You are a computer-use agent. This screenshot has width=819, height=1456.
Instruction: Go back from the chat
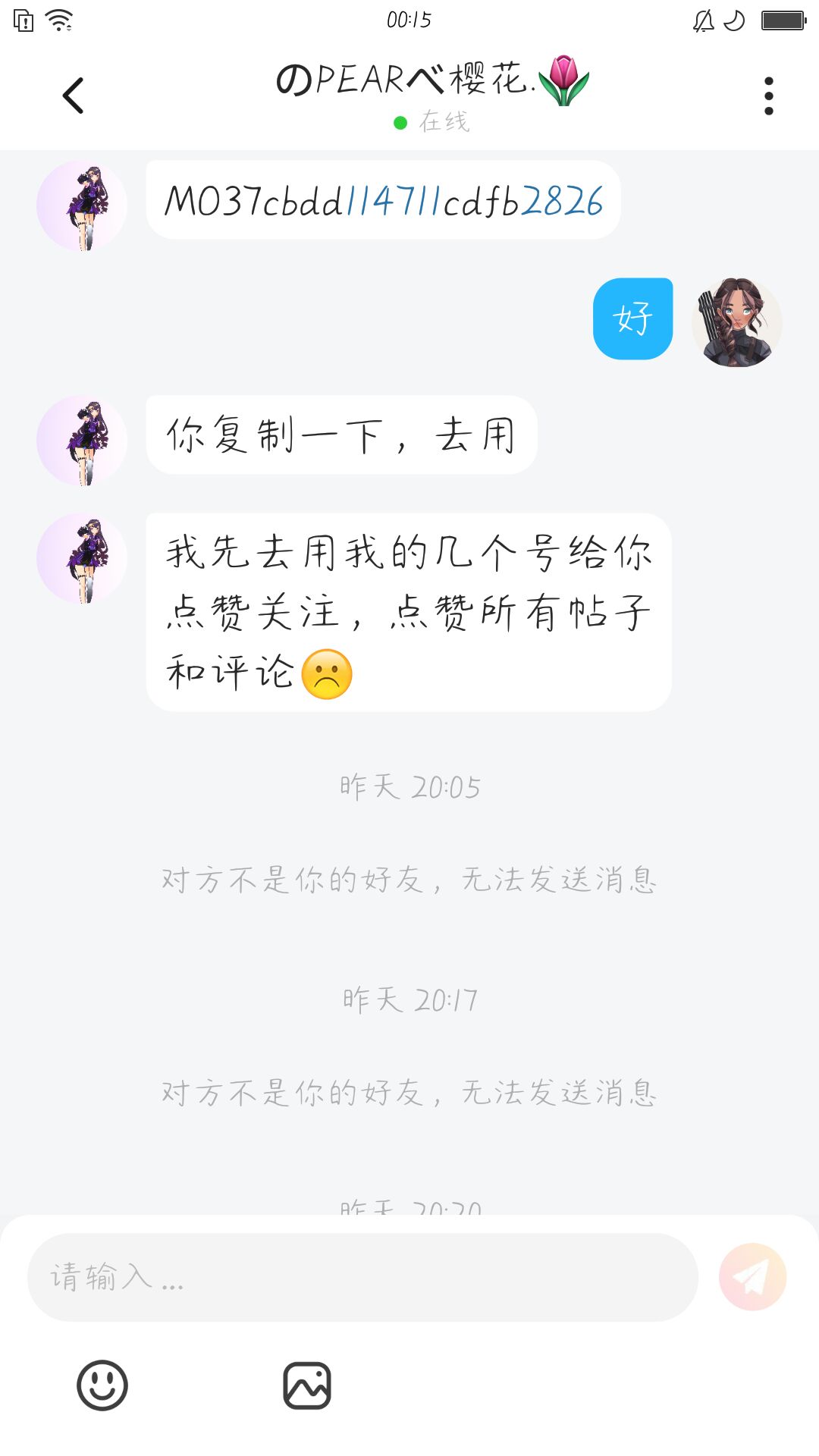tap(73, 96)
